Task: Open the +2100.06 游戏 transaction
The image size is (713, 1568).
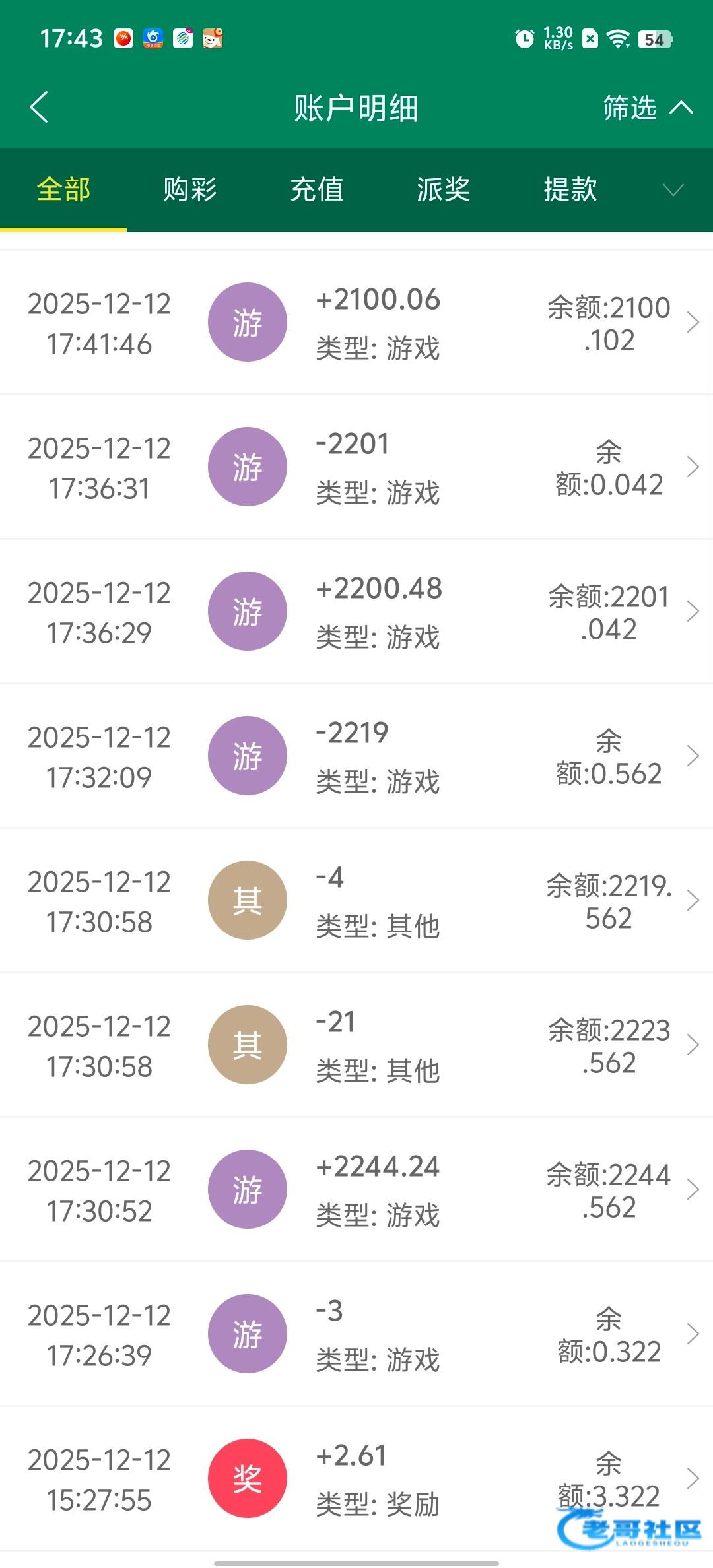Action: pyautogui.click(x=356, y=323)
